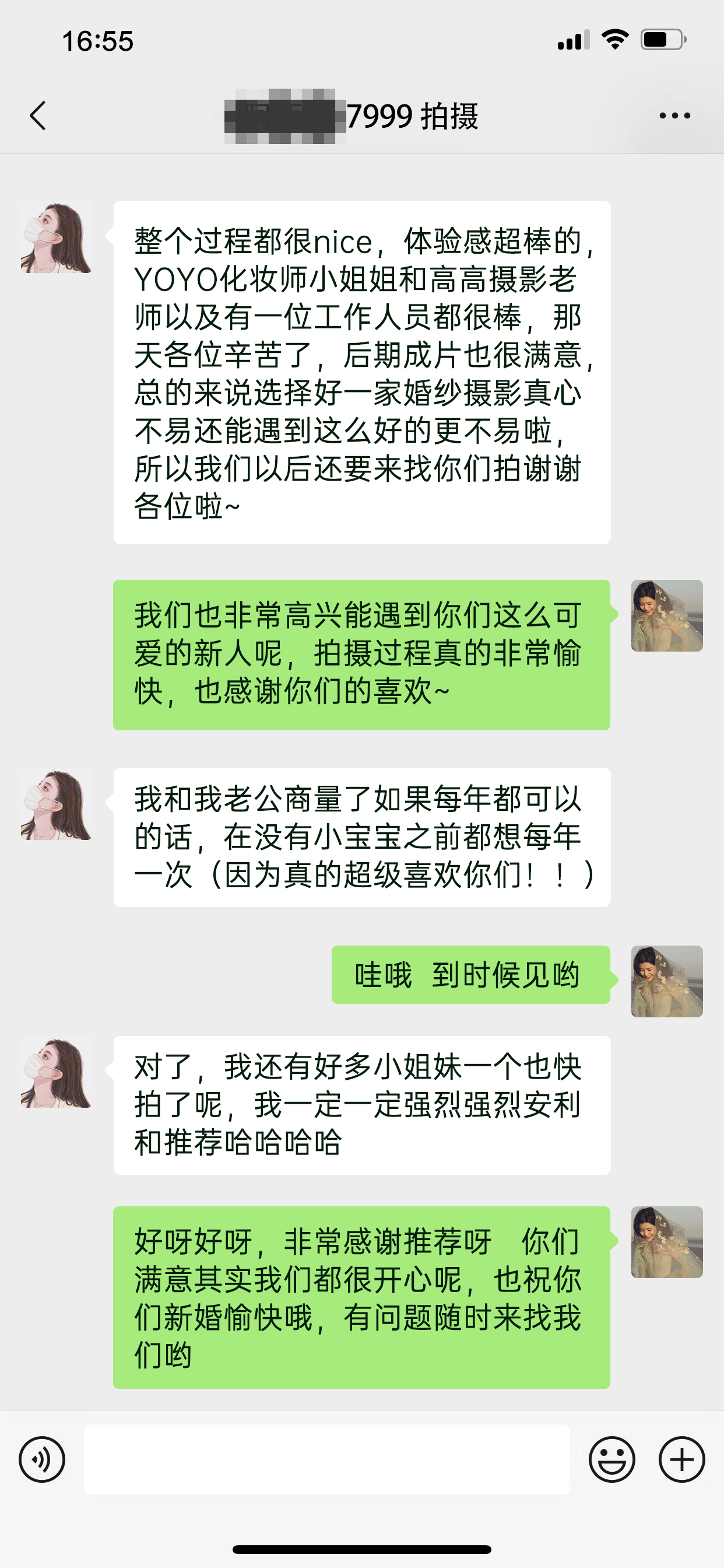This screenshot has width=724, height=1568.
Task: Open sender avatar beside "整个过程都很nice" message
Action: [56, 238]
